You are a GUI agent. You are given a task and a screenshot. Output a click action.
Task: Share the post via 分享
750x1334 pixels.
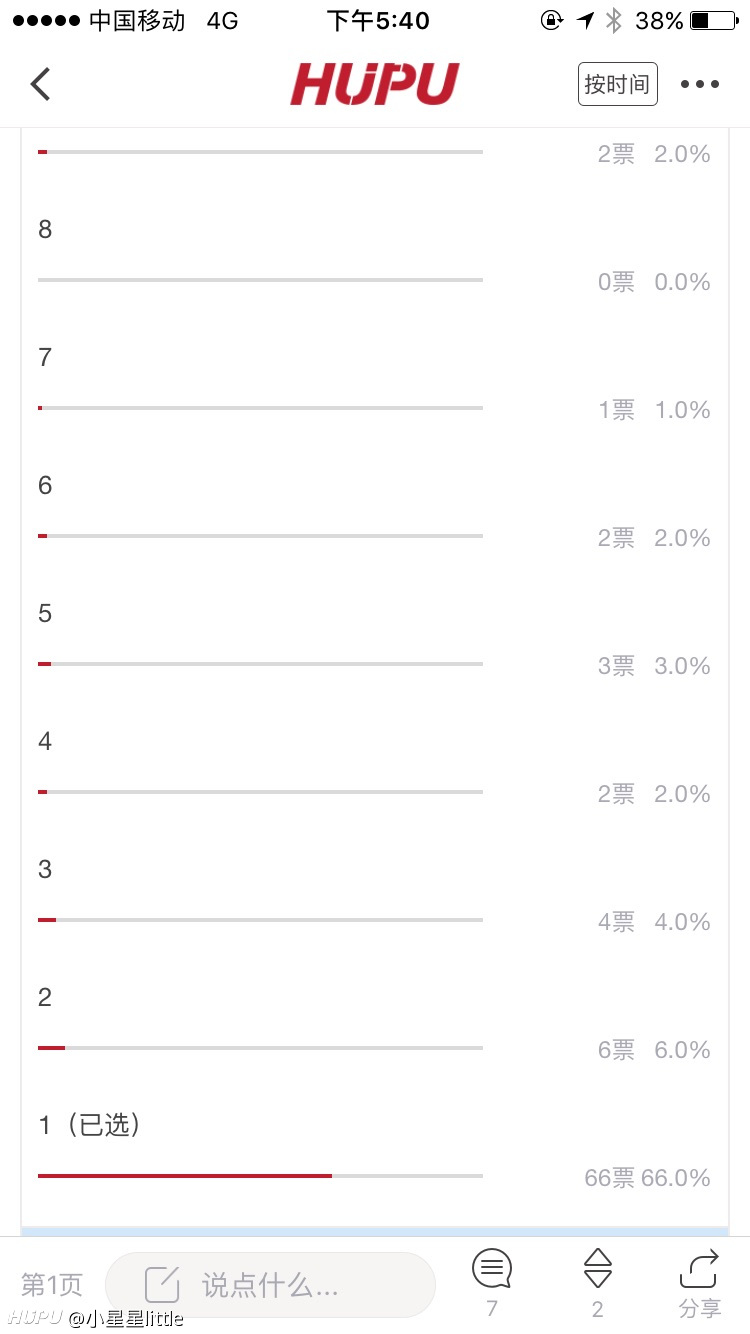click(699, 1283)
